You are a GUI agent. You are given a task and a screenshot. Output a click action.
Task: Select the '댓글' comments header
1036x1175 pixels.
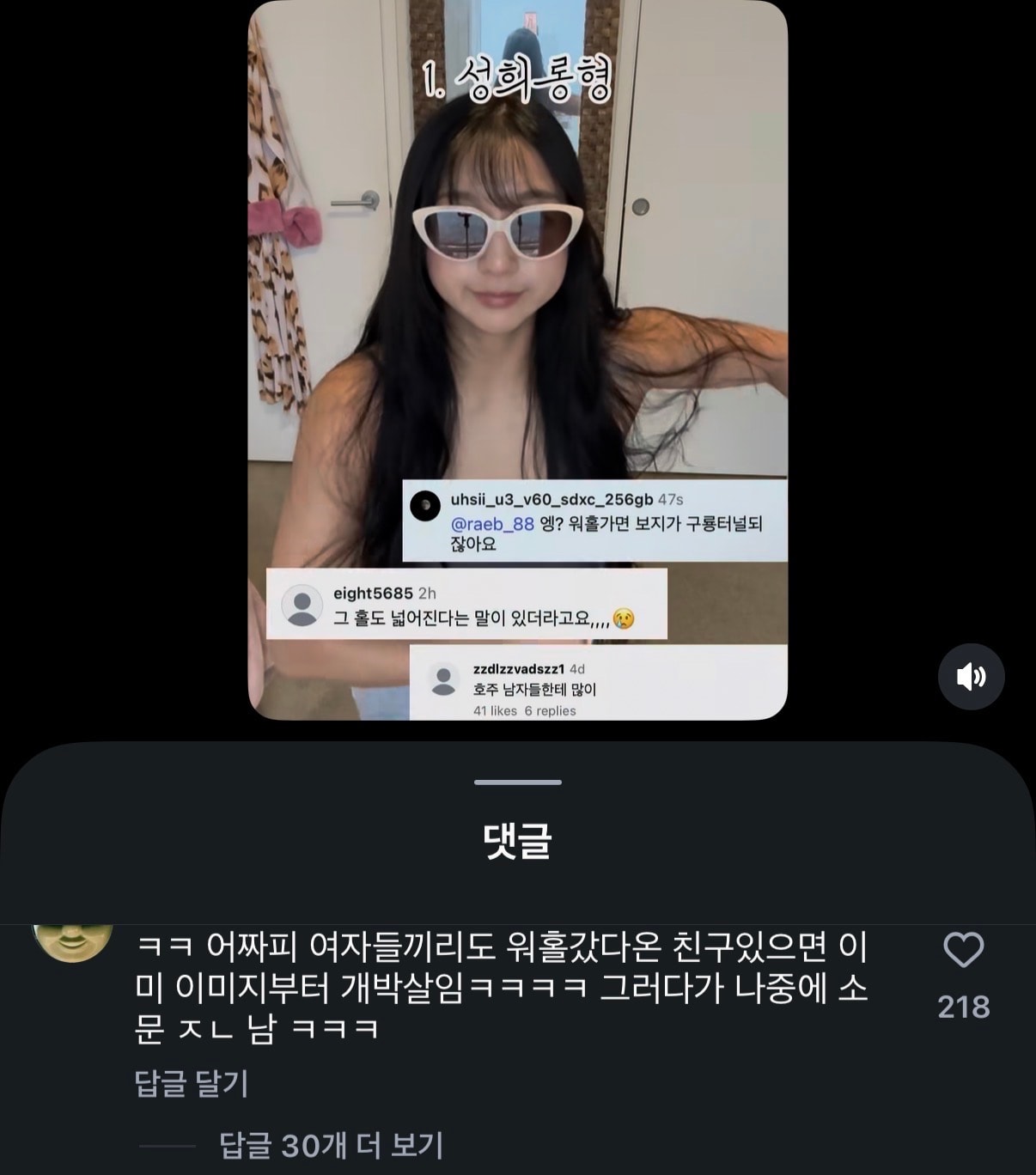pyautogui.click(x=518, y=843)
